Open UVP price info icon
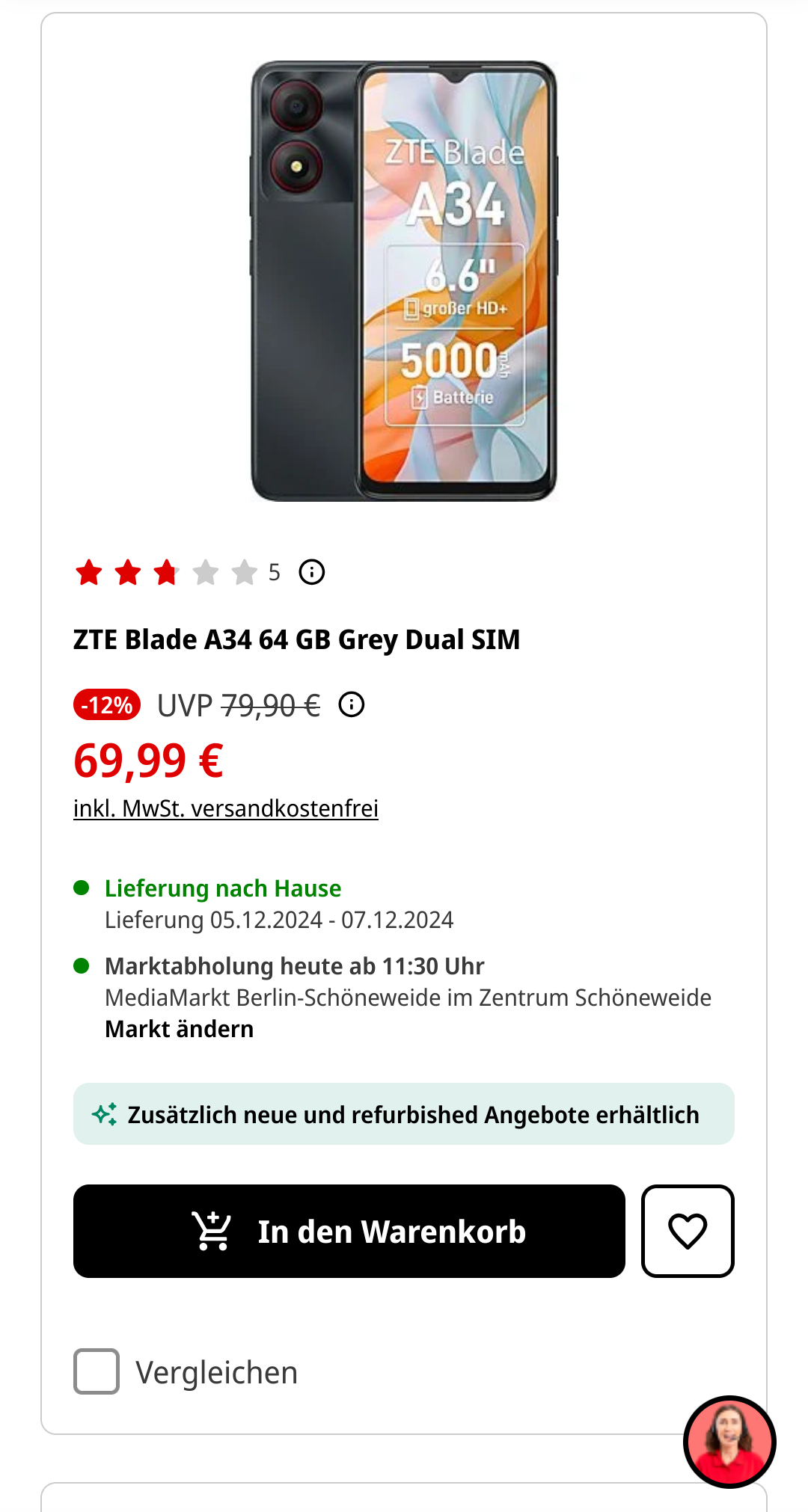 [x=351, y=704]
